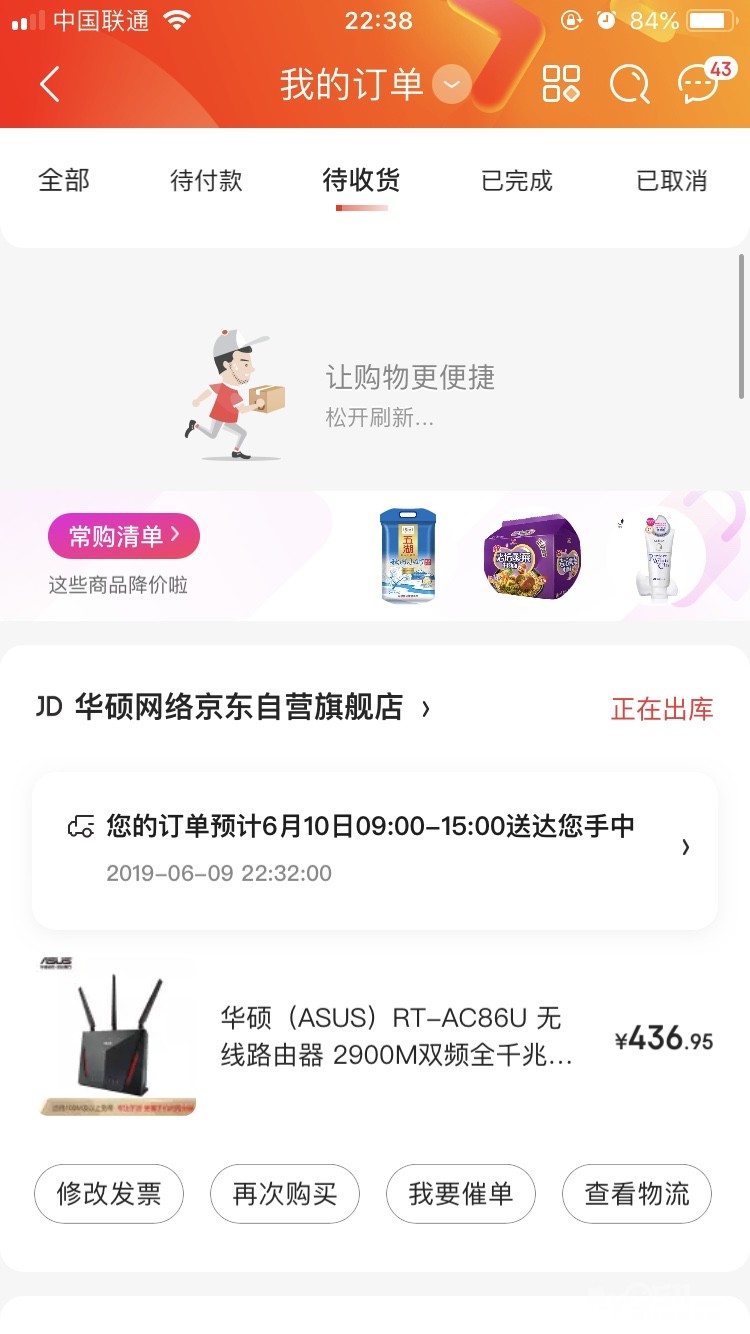750x1334 pixels.
Task: View delivery estimate for June 10 order
Action: [x=375, y=848]
